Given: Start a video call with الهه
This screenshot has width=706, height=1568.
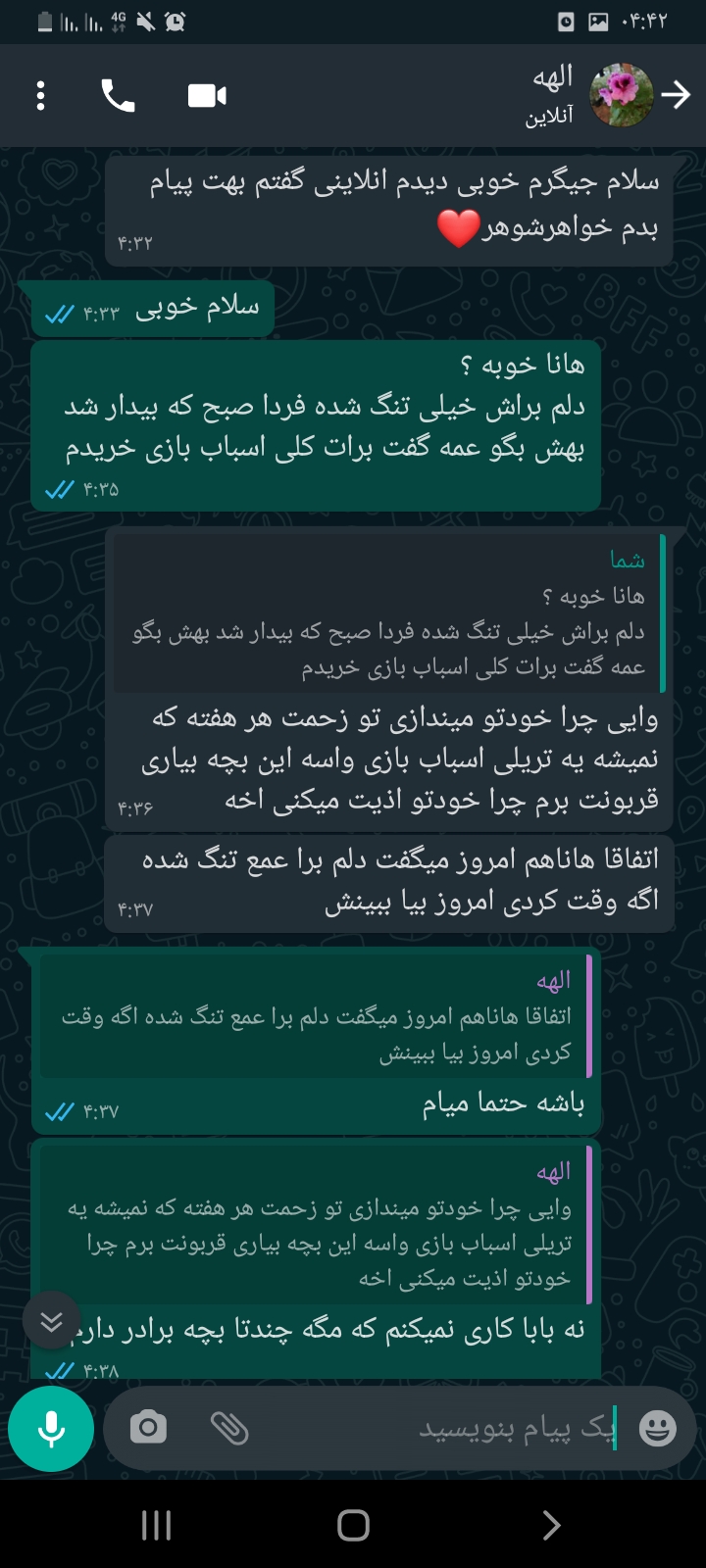Looking at the screenshot, I should click(x=207, y=95).
